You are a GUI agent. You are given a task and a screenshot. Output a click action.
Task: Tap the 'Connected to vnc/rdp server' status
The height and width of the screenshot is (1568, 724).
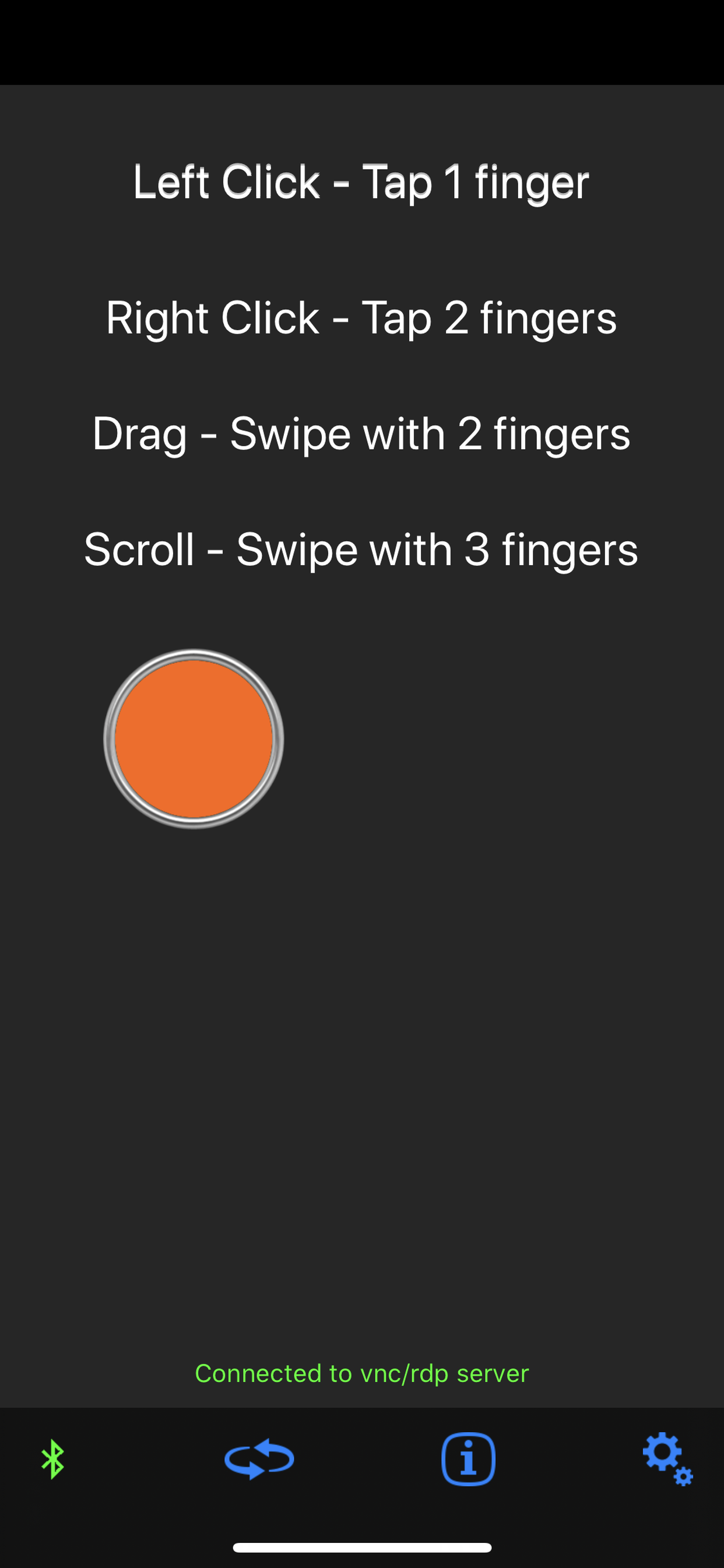[361, 1374]
